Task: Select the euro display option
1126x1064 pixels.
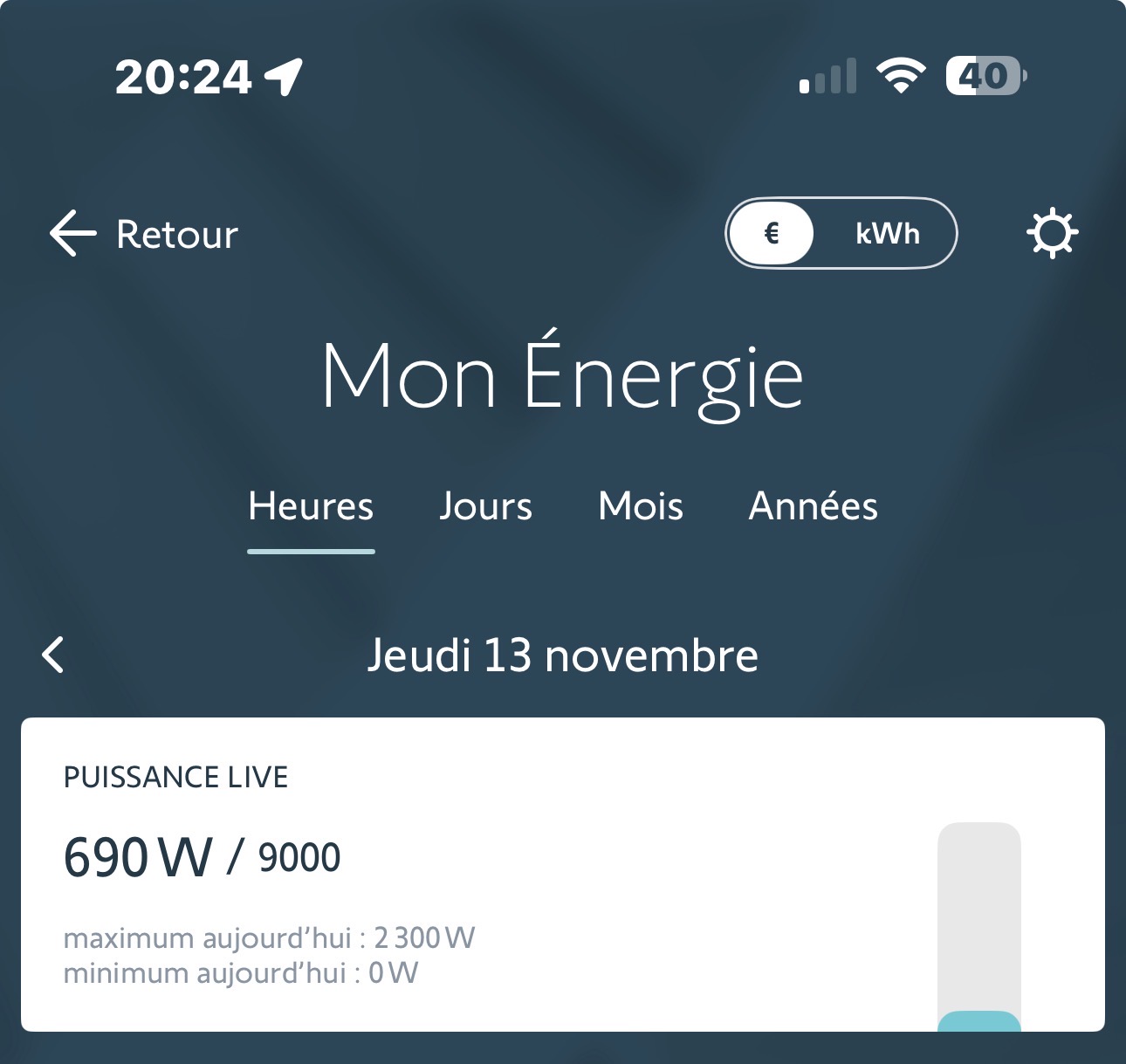Action: click(772, 234)
